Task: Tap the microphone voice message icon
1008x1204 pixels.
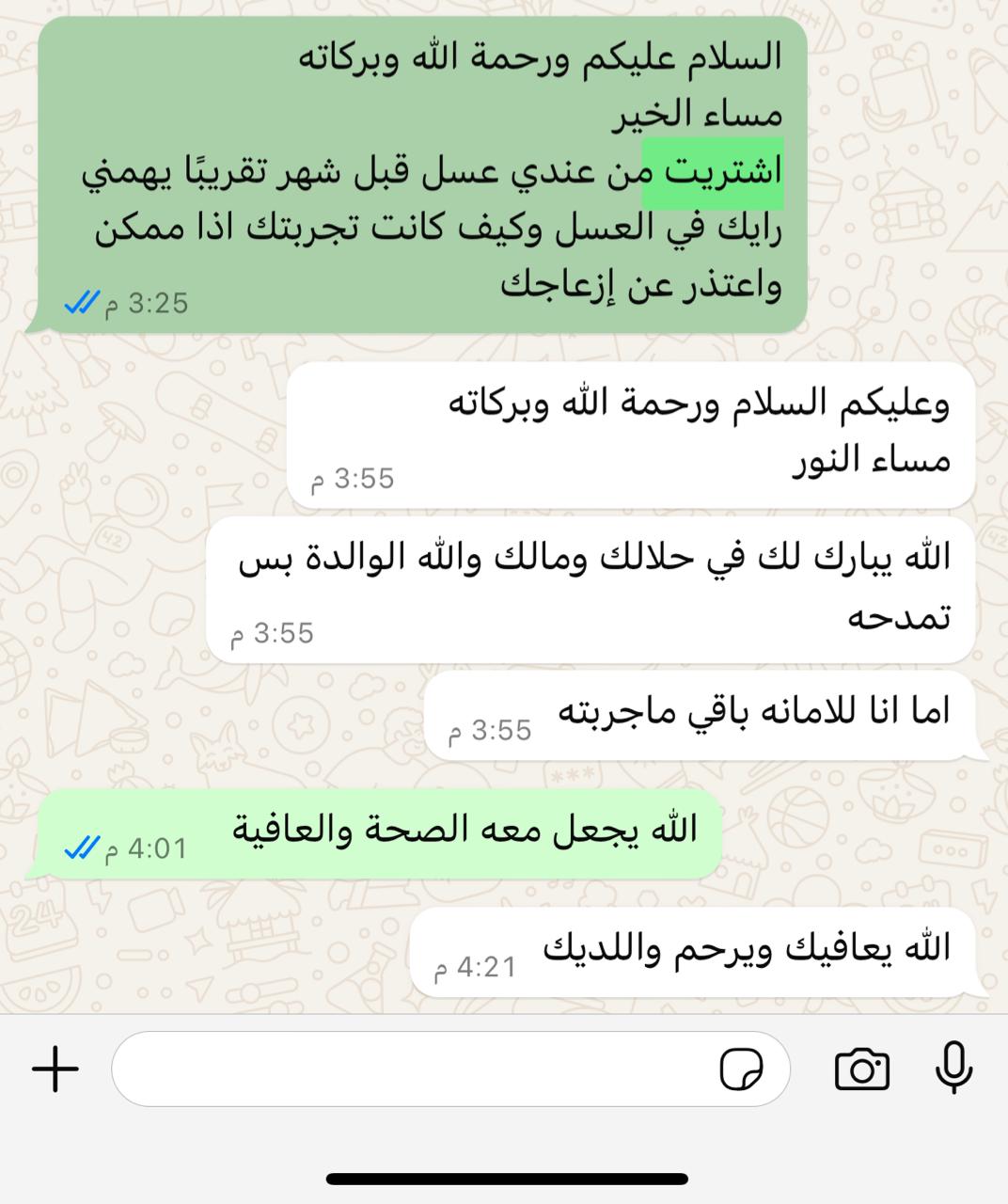Action: tap(954, 1068)
